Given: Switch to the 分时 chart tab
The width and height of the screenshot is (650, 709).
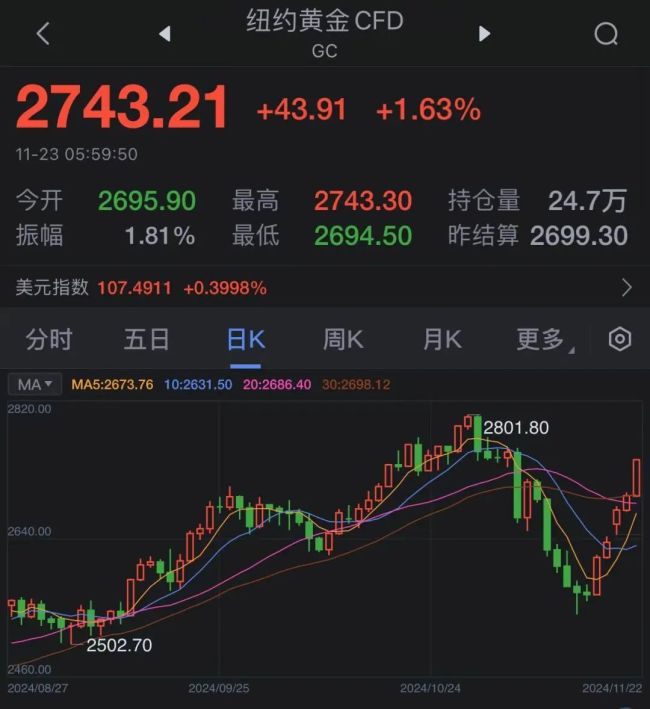Looking at the screenshot, I should click(x=49, y=340).
